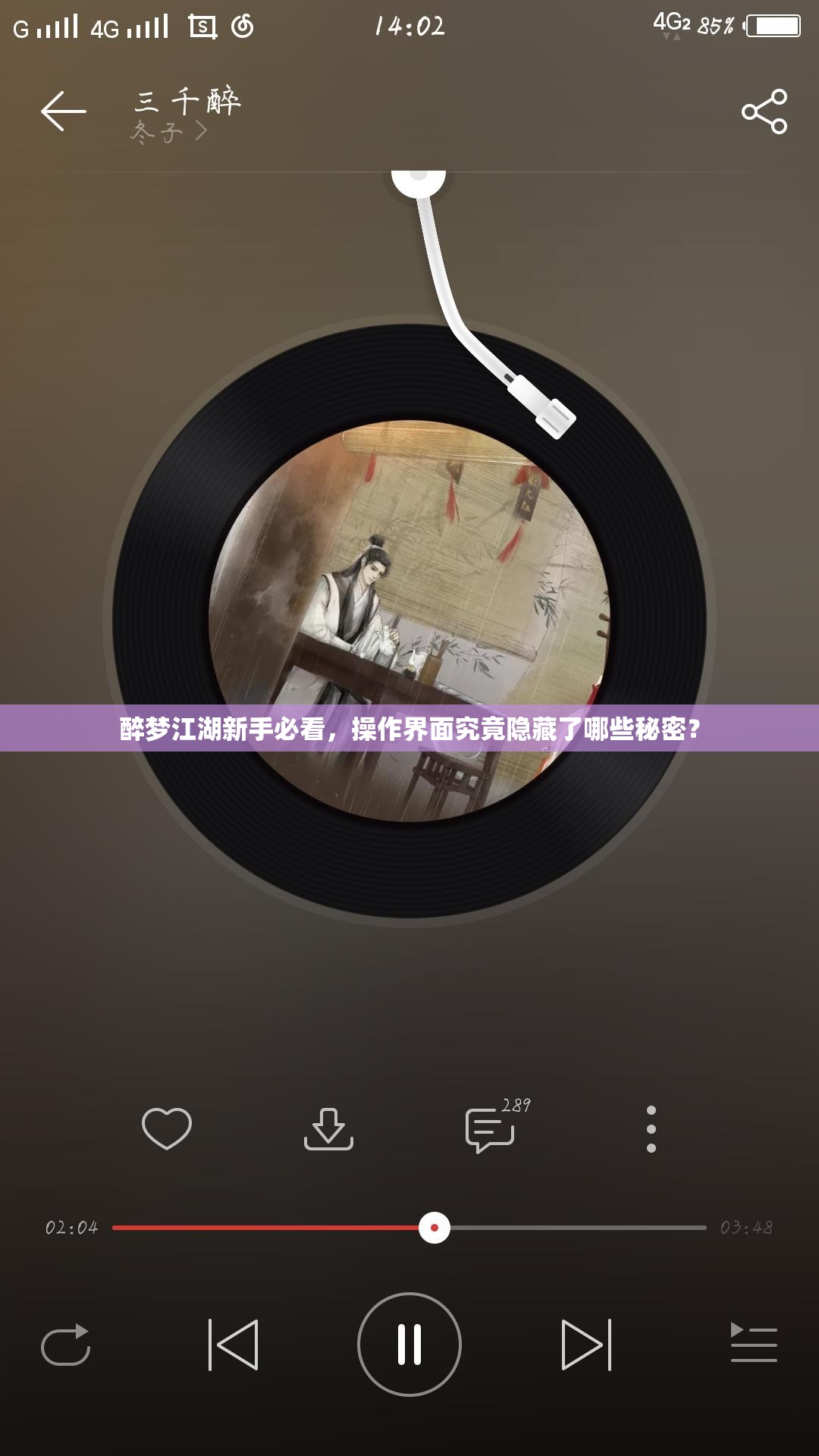Like this song with the heart
The height and width of the screenshot is (1456, 819).
coord(167,1128)
